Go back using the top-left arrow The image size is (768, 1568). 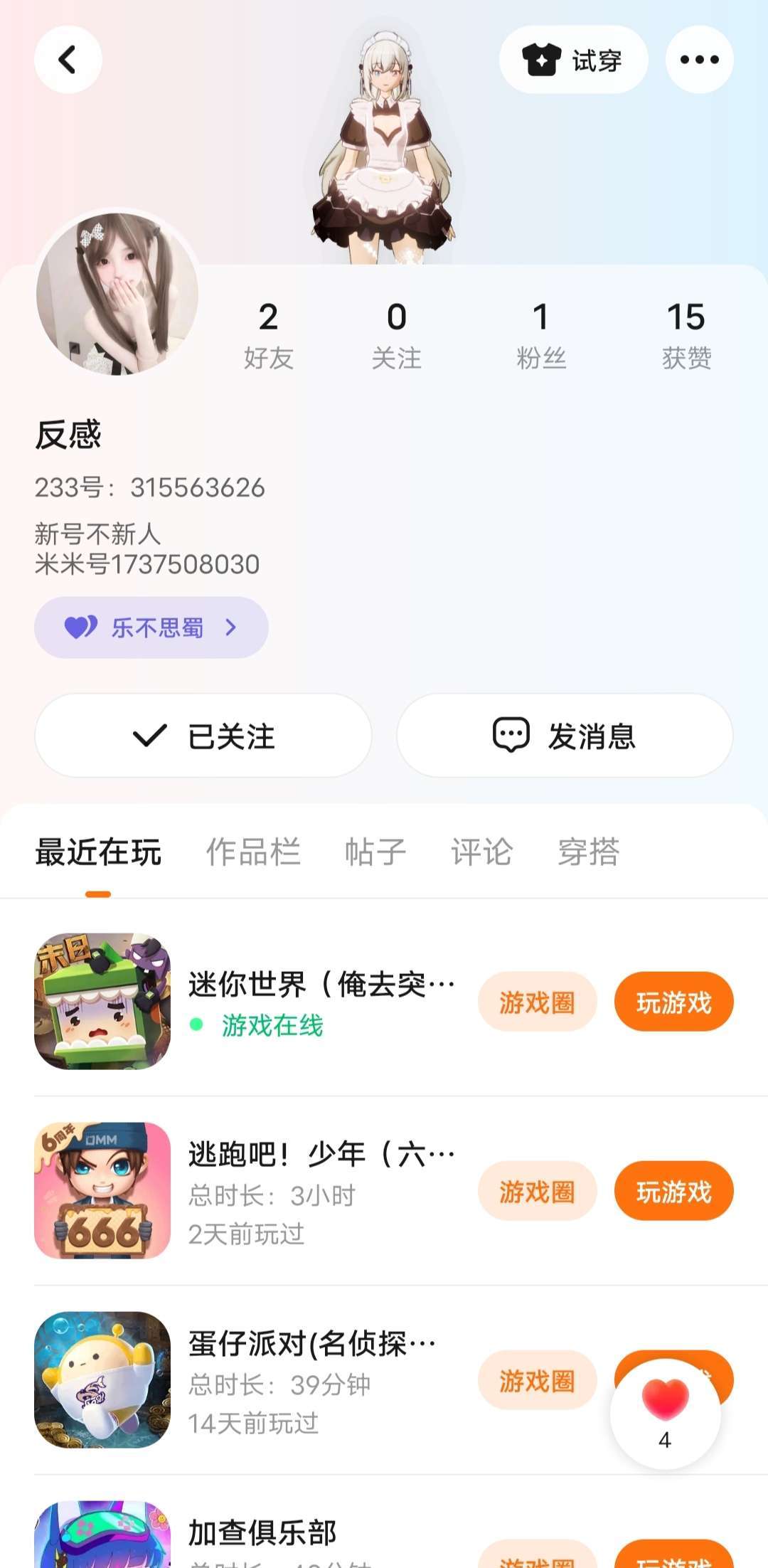pyautogui.click(x=68, y=60)
